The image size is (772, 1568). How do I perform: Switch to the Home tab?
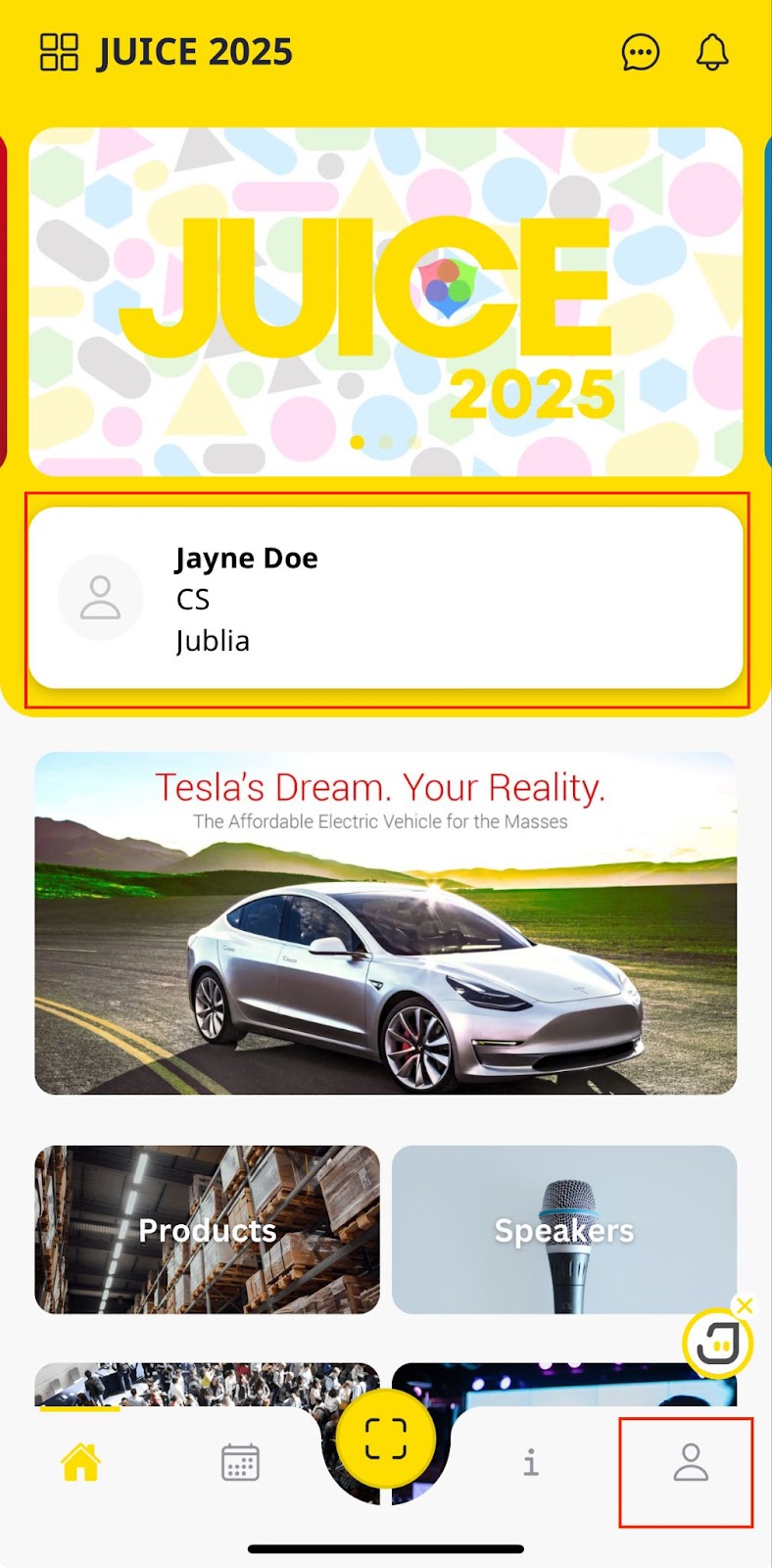(x=80, y=1462)
